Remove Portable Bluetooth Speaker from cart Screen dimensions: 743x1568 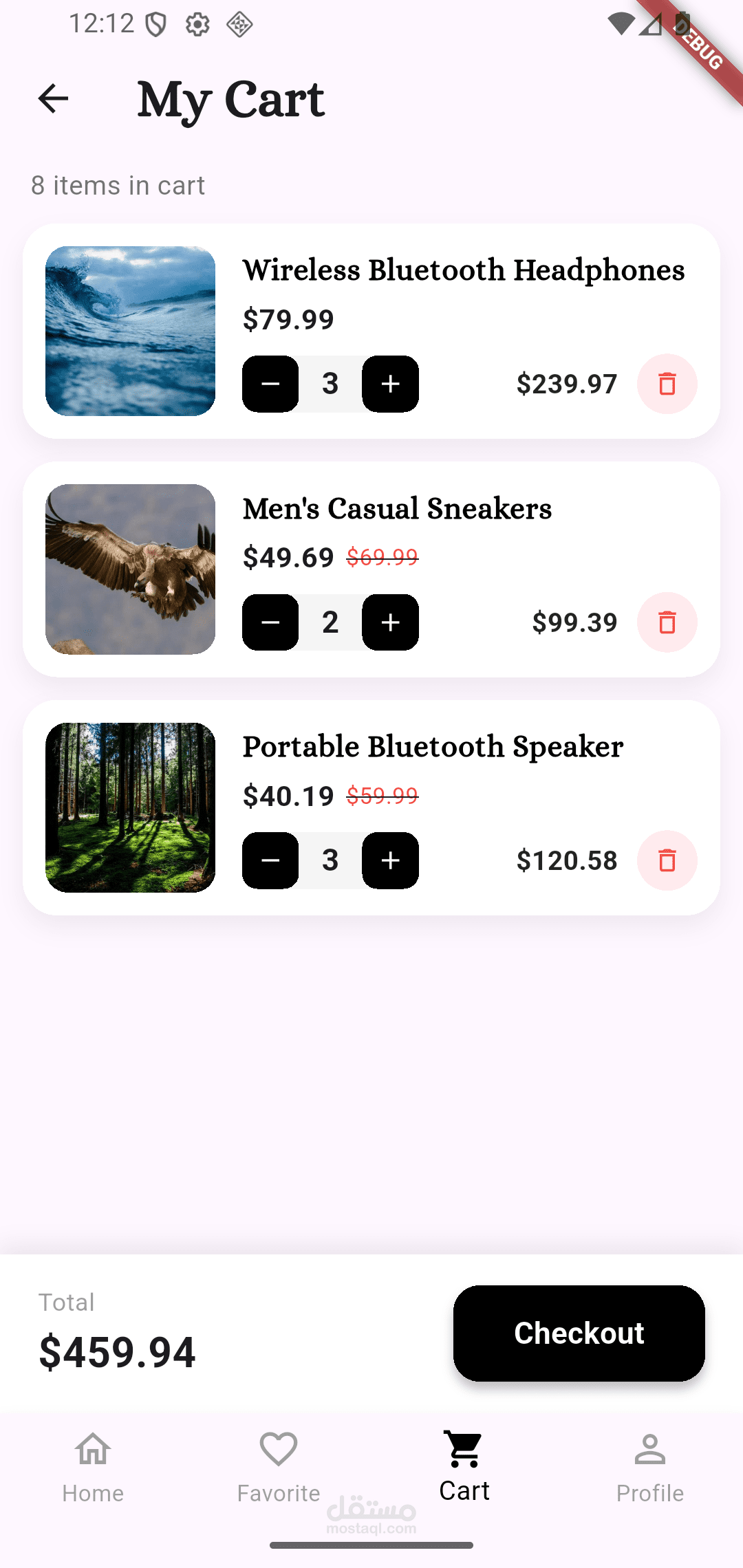[x=667, y=860]
